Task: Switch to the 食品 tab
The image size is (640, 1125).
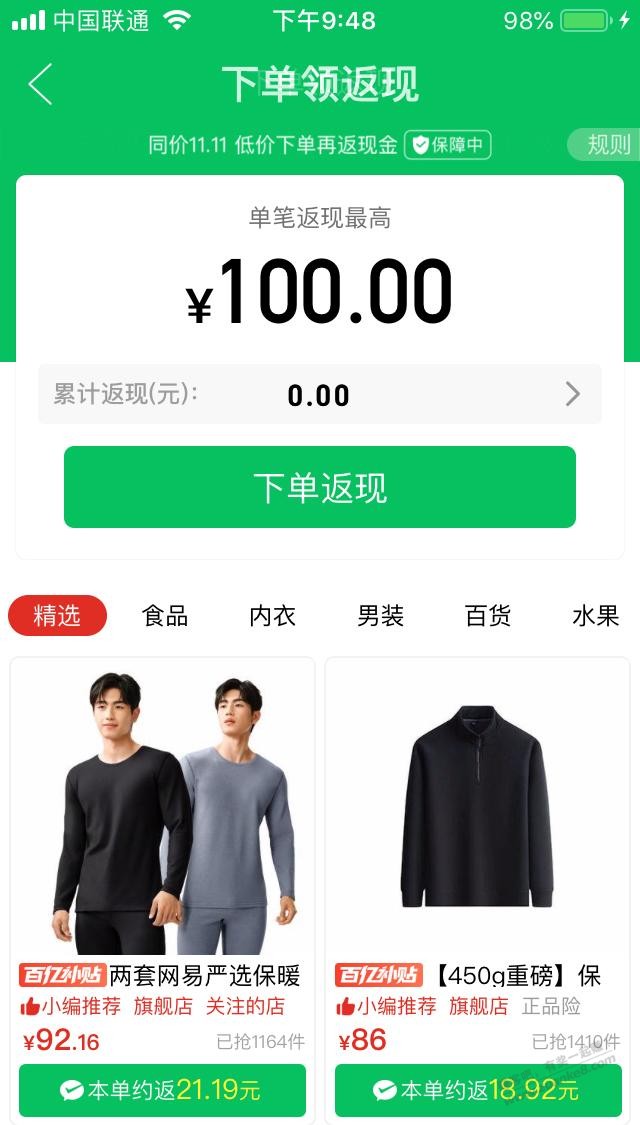Action: tap(165, 616)
